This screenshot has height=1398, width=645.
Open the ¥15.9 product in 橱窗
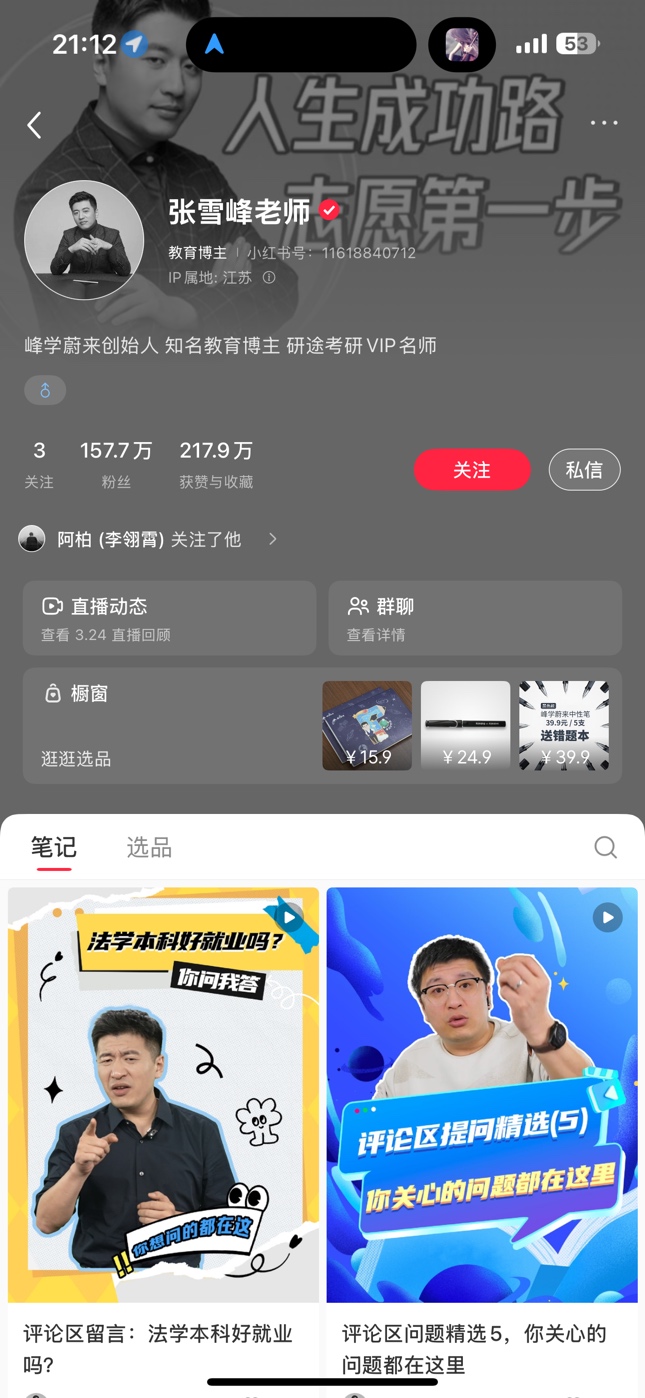pyautogui.click(x=367, y=725)
